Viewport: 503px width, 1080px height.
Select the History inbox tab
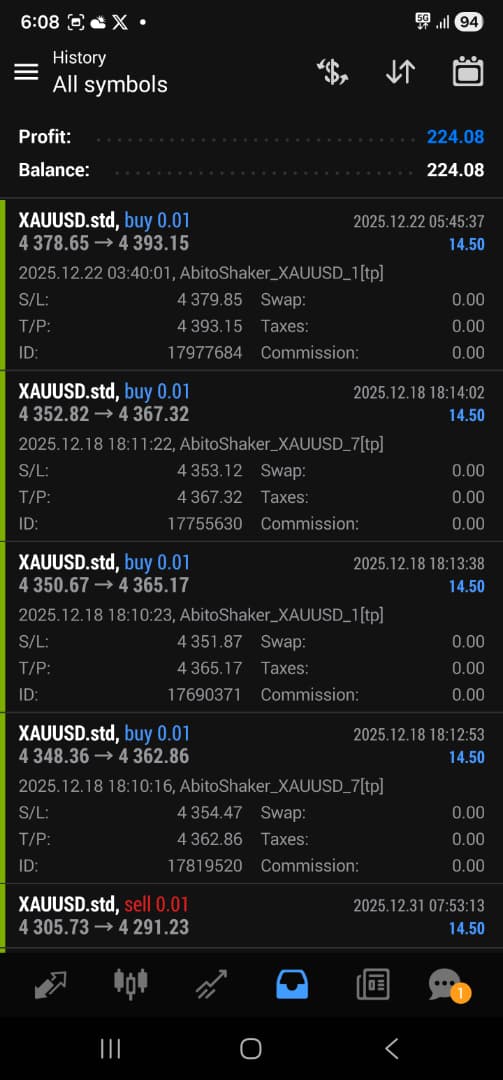click(292, 984)
